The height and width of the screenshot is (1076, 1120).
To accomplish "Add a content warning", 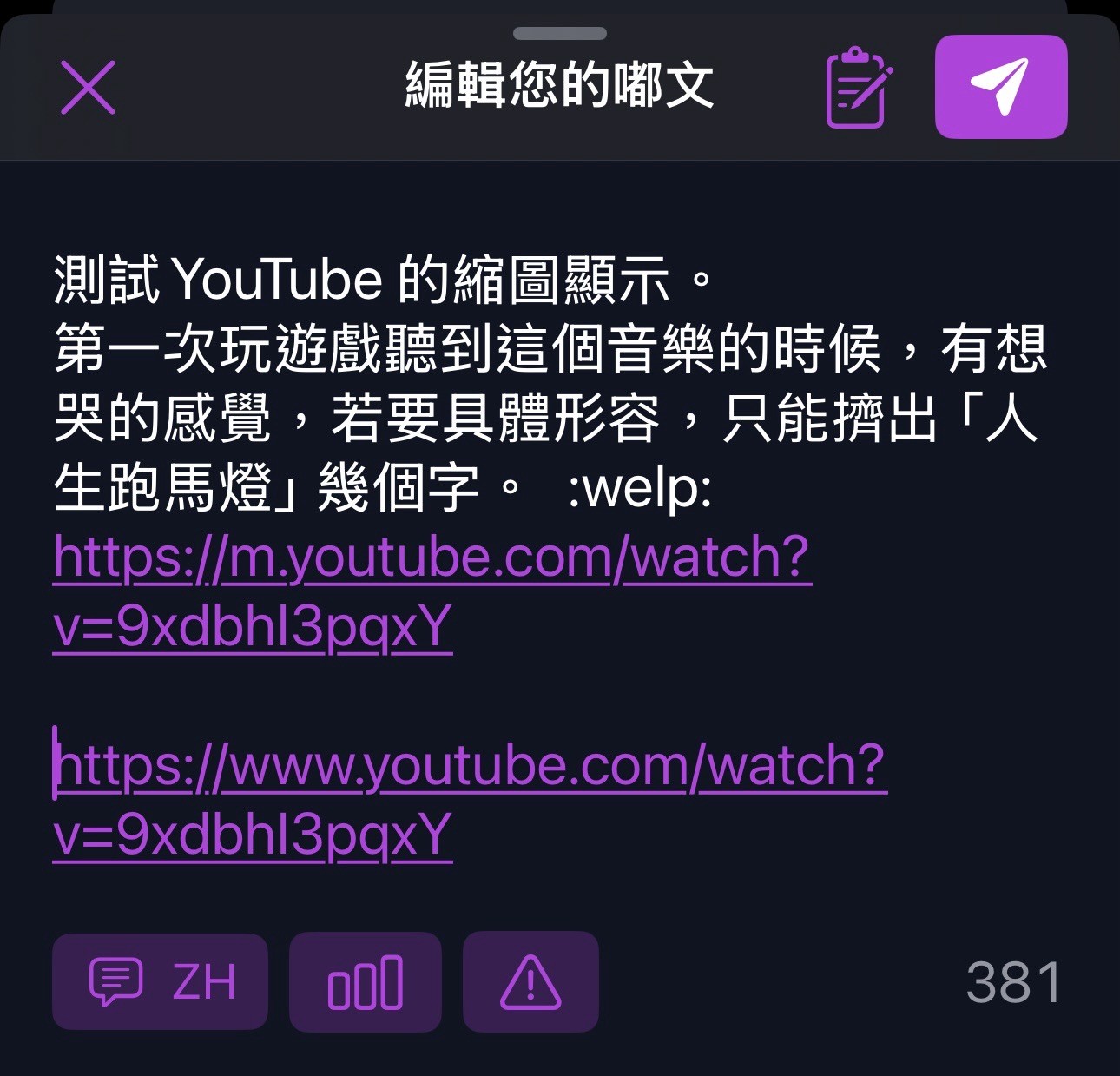I will (530, 982).
